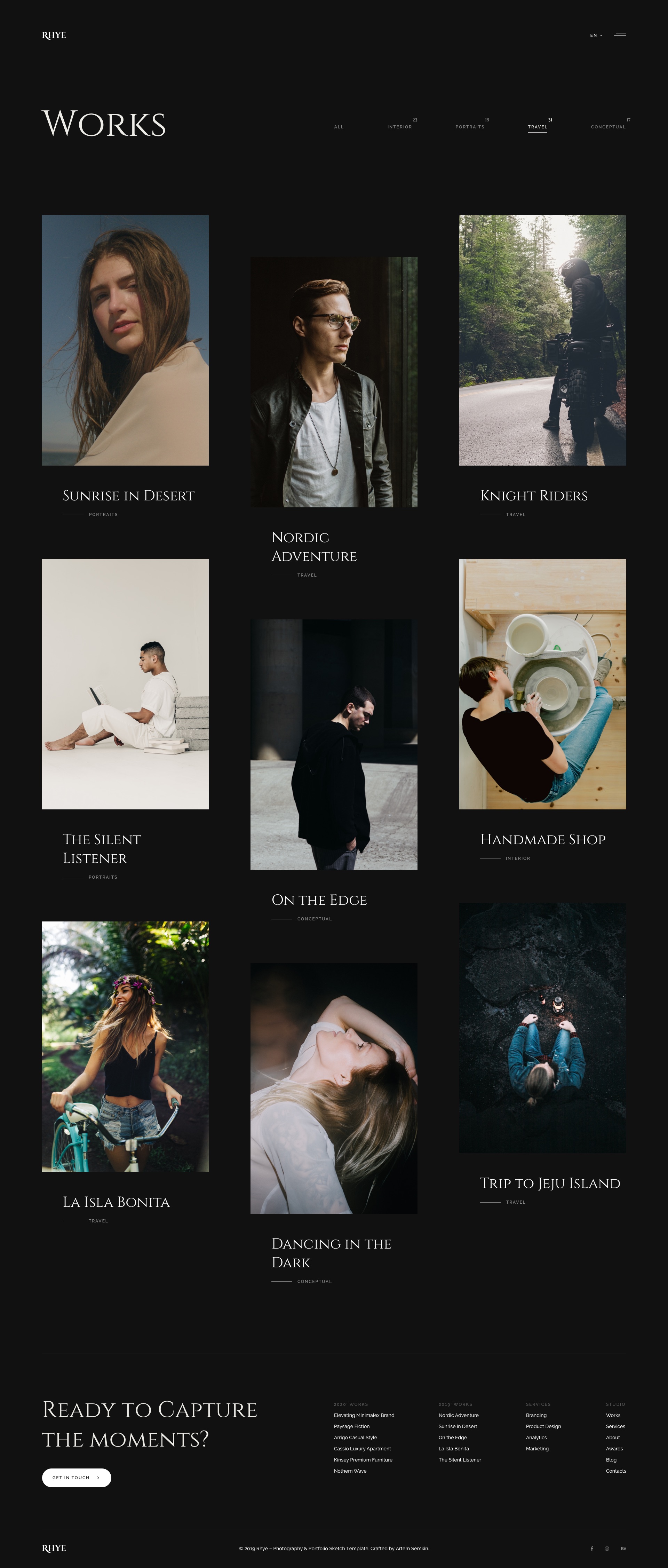Open the Handmade Shop project card
Image resolution: width=668 pixels, height=1568 pixels.
coord(542,683)
